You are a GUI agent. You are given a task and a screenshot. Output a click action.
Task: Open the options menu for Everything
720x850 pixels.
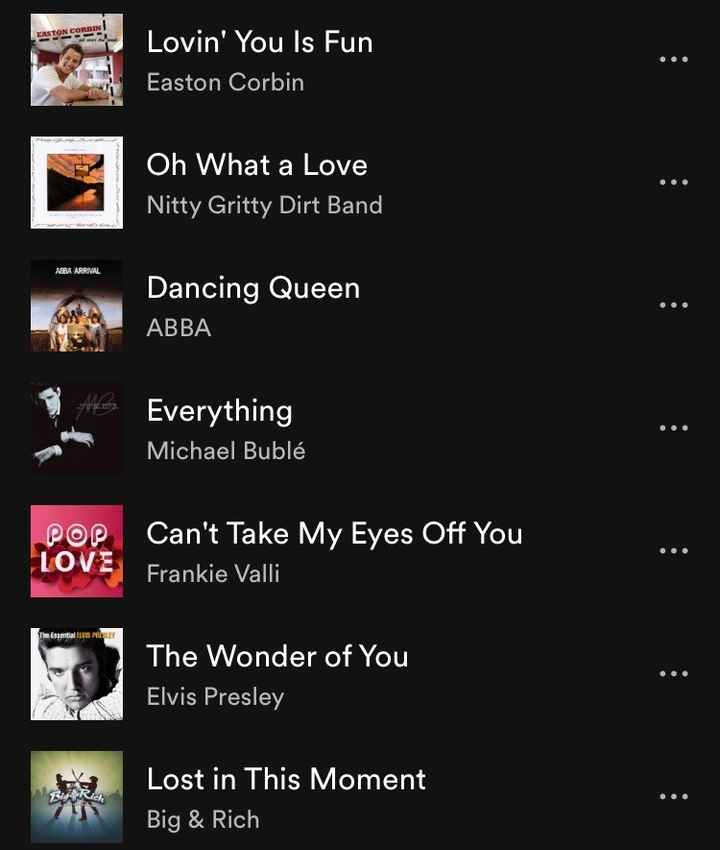(675, 427)
